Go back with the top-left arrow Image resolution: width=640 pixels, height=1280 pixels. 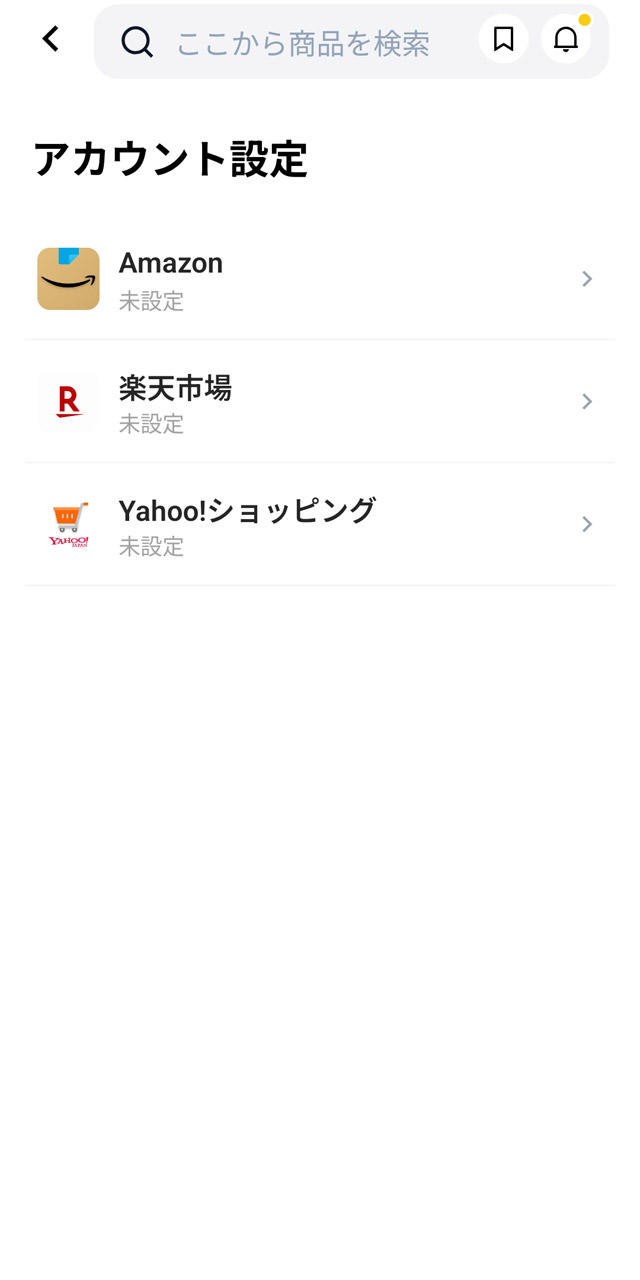click(x=50, y=40)
